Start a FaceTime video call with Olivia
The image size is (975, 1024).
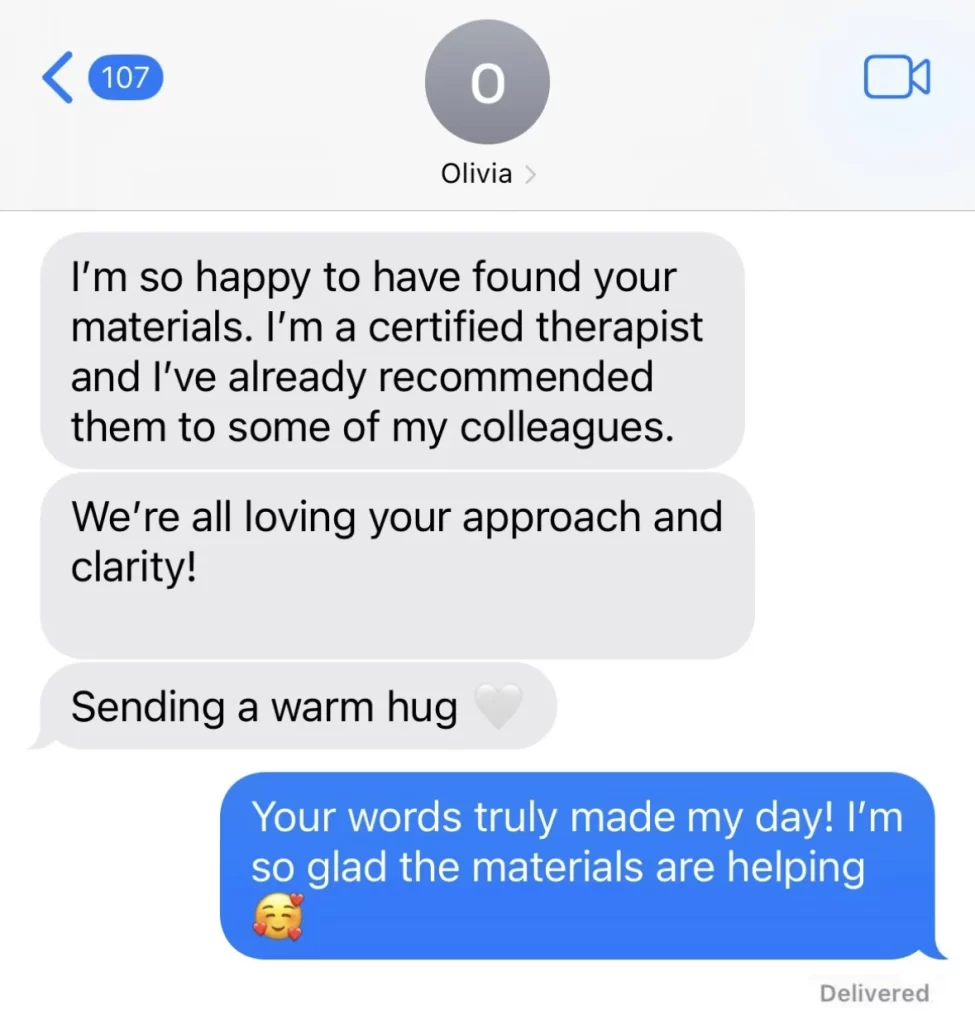point(896,79)
